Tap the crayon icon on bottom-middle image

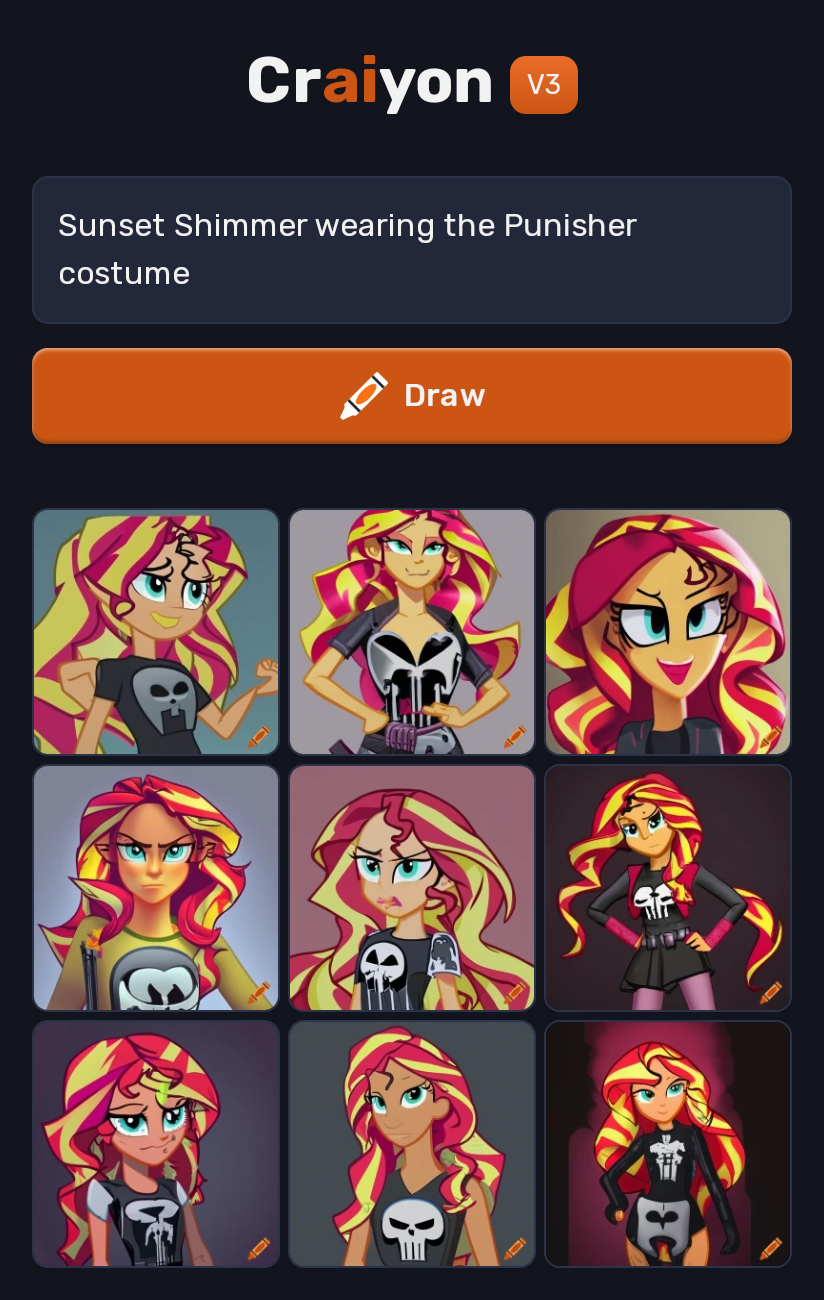pos(514,1249)
